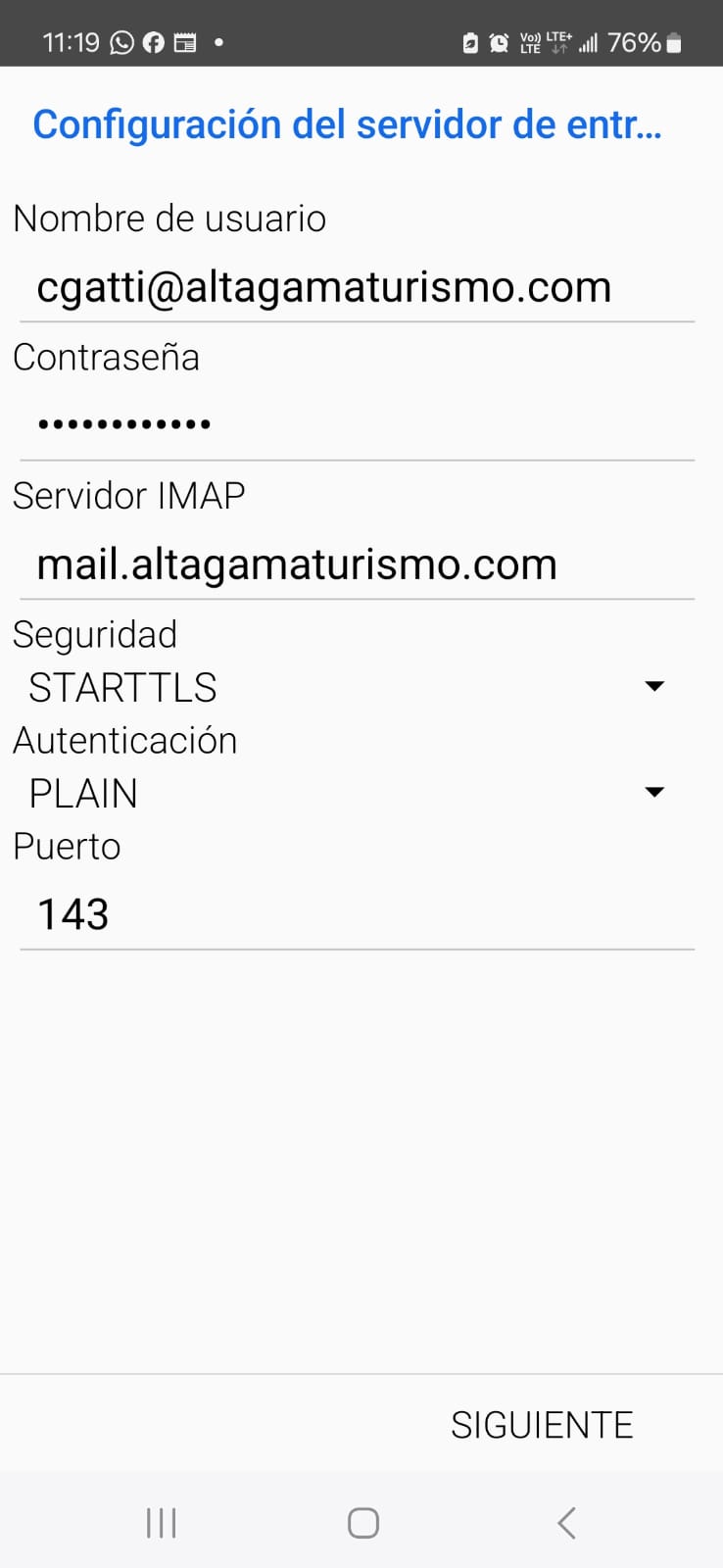723x1568 pixels.
Task: Tap the Contraseña password field
Action: click(x=357, y=425)
